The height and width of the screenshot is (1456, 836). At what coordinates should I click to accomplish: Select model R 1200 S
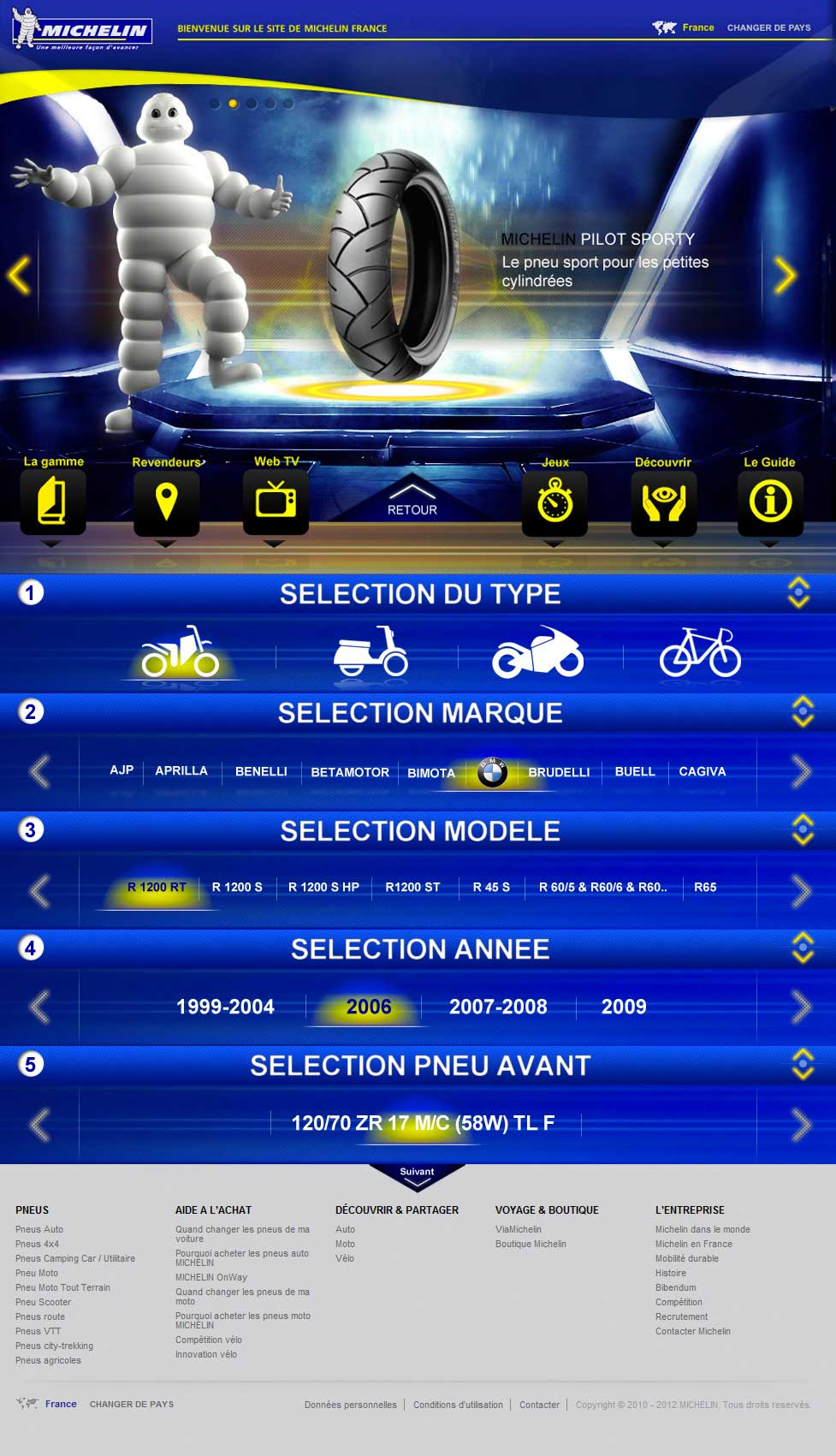[237, 887]
